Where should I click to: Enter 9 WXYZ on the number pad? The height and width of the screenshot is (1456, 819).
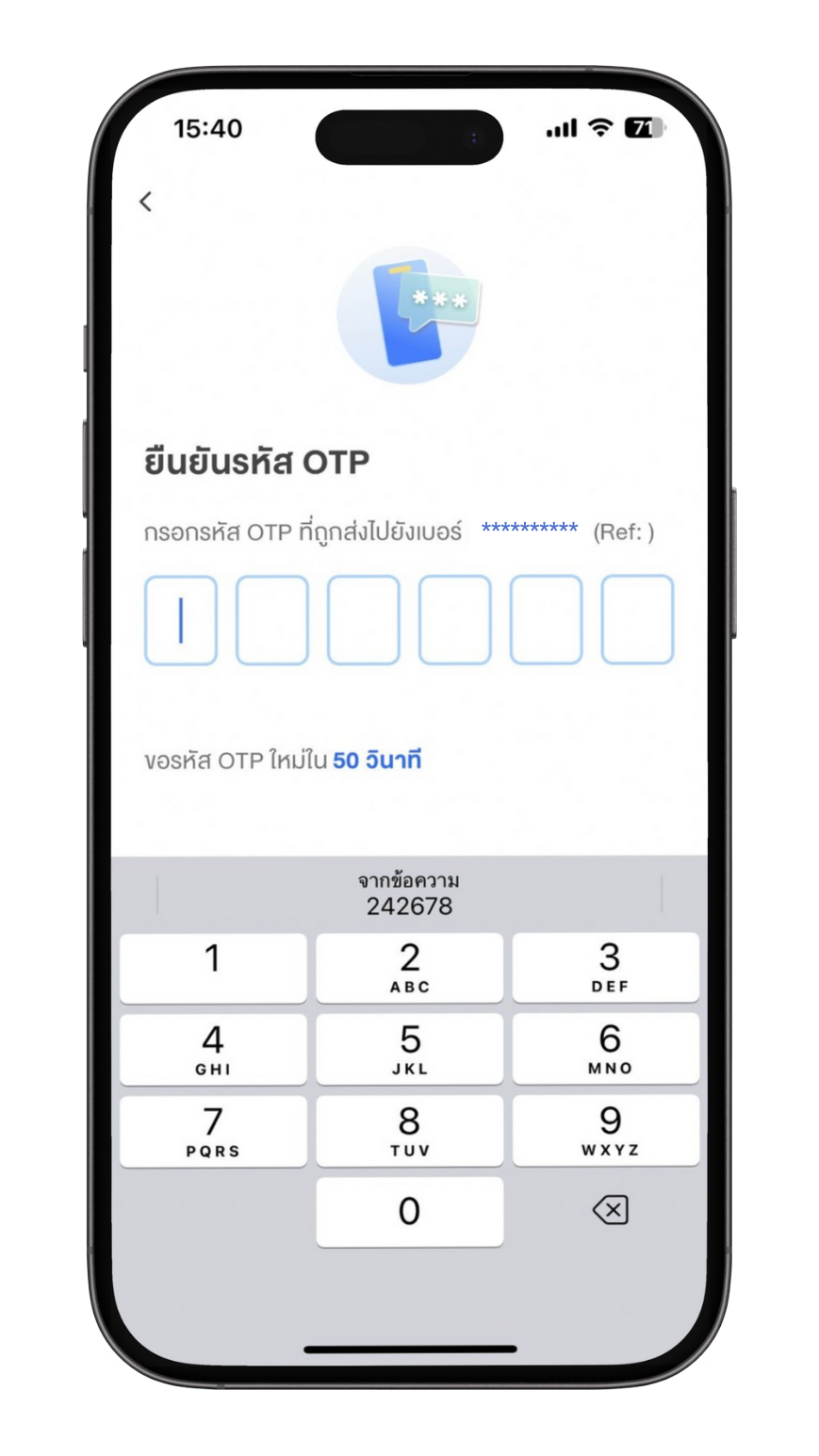pos(606,1131)
